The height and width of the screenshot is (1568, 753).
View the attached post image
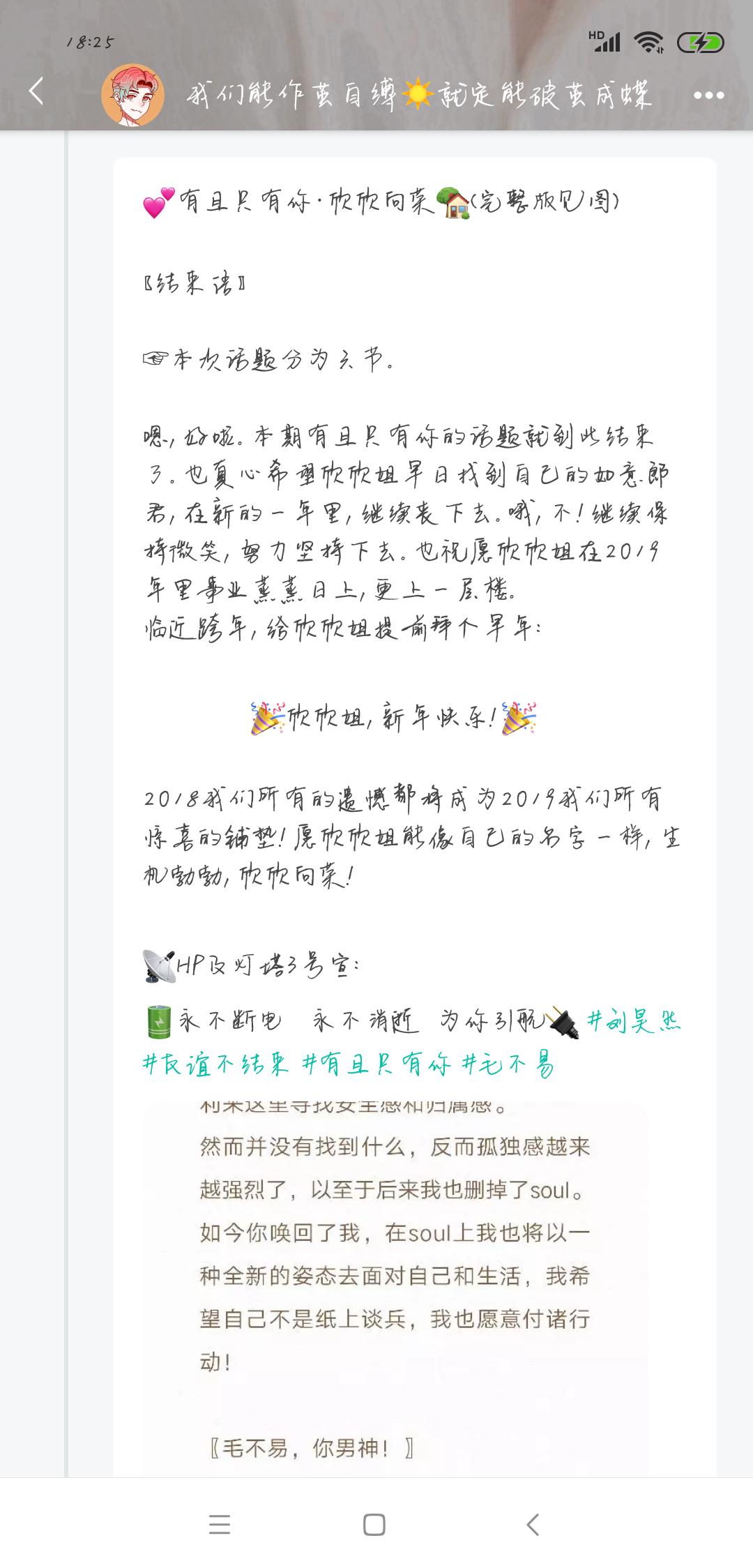395,1283
